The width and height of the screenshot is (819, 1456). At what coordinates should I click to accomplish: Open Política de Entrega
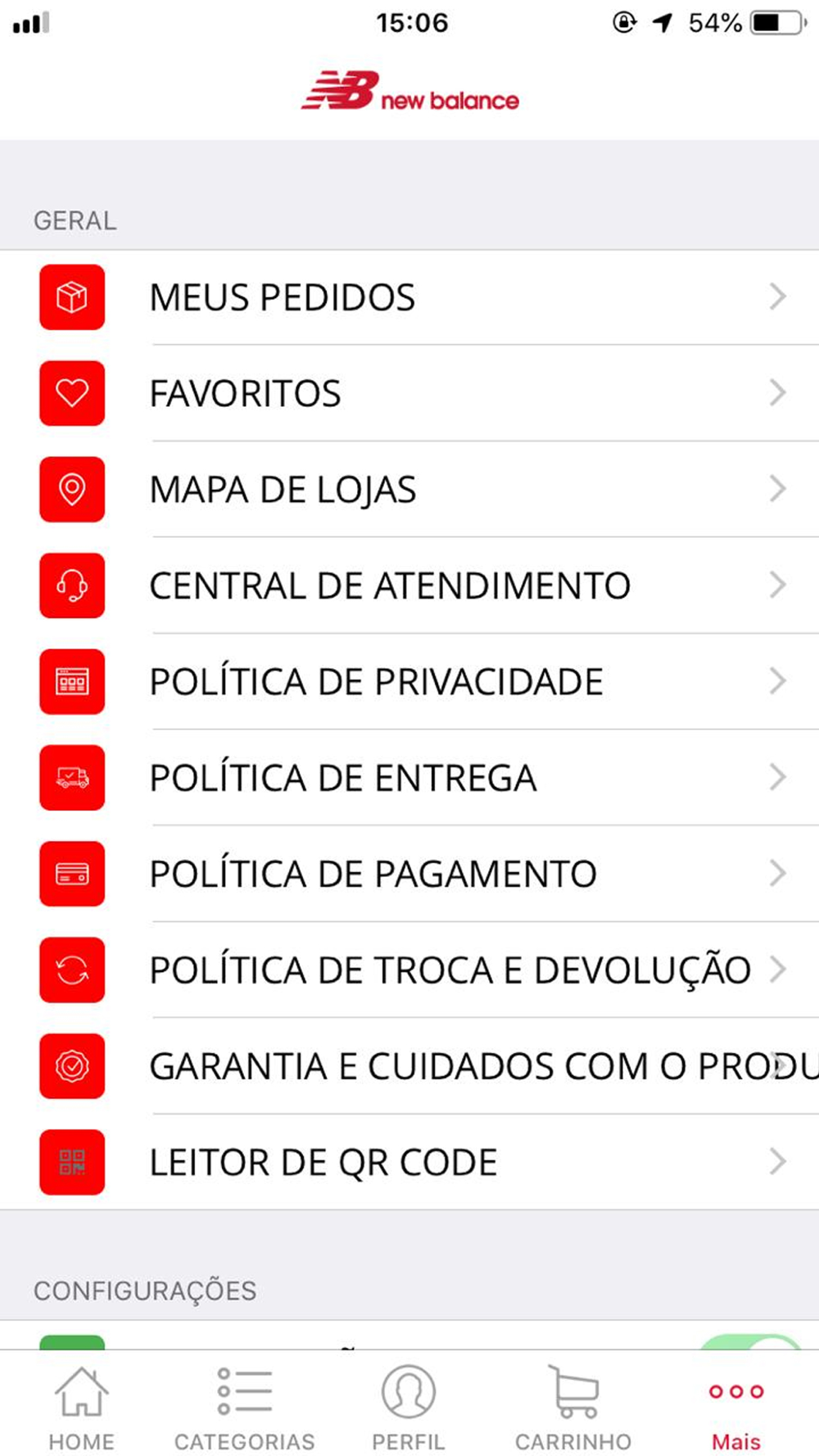(x=409, y=778)
